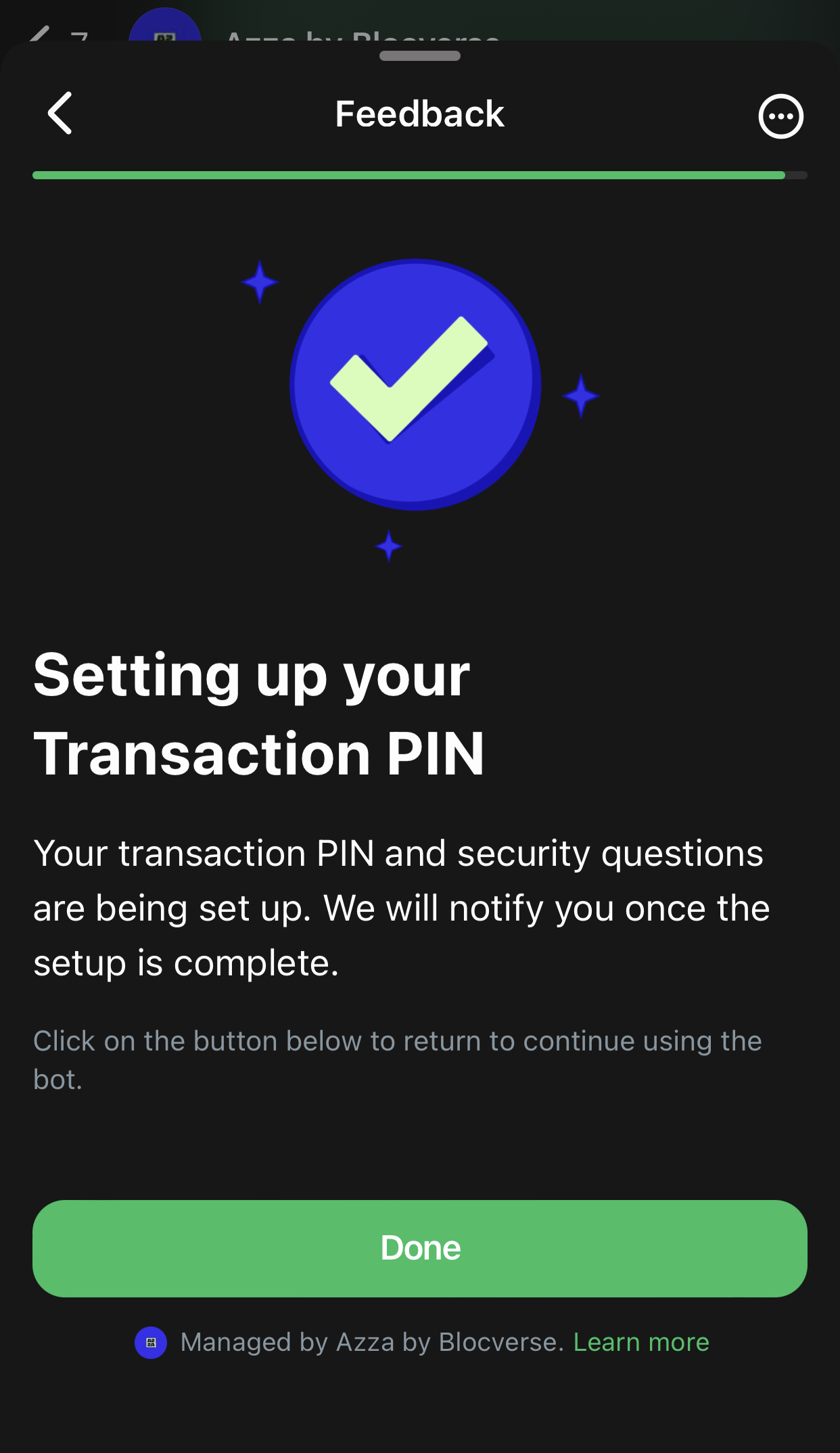This screenshot has width=840, height=1453.
Task: Open the more options menu
Action: (780, 116)
